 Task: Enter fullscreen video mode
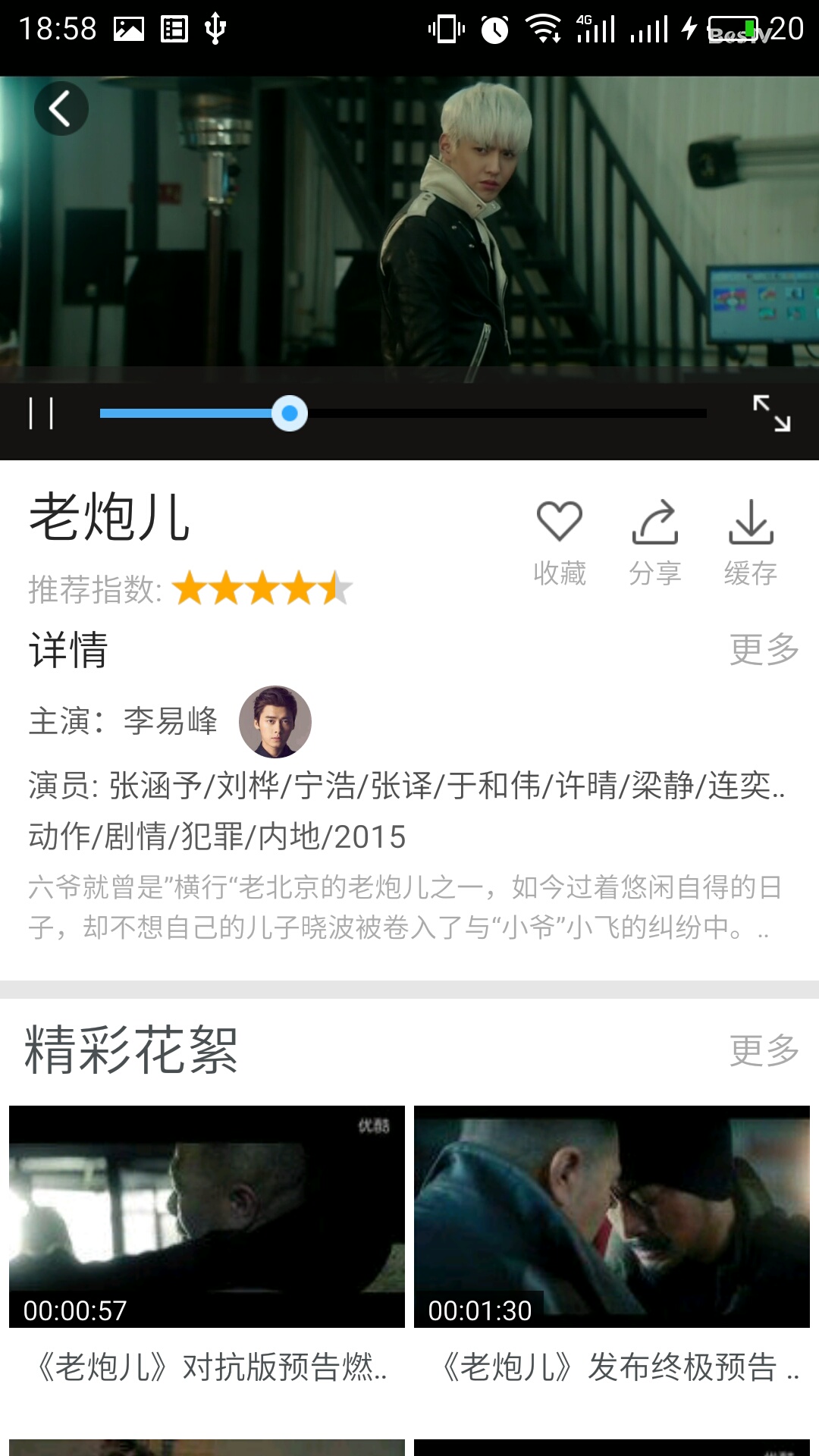(771, 414)
